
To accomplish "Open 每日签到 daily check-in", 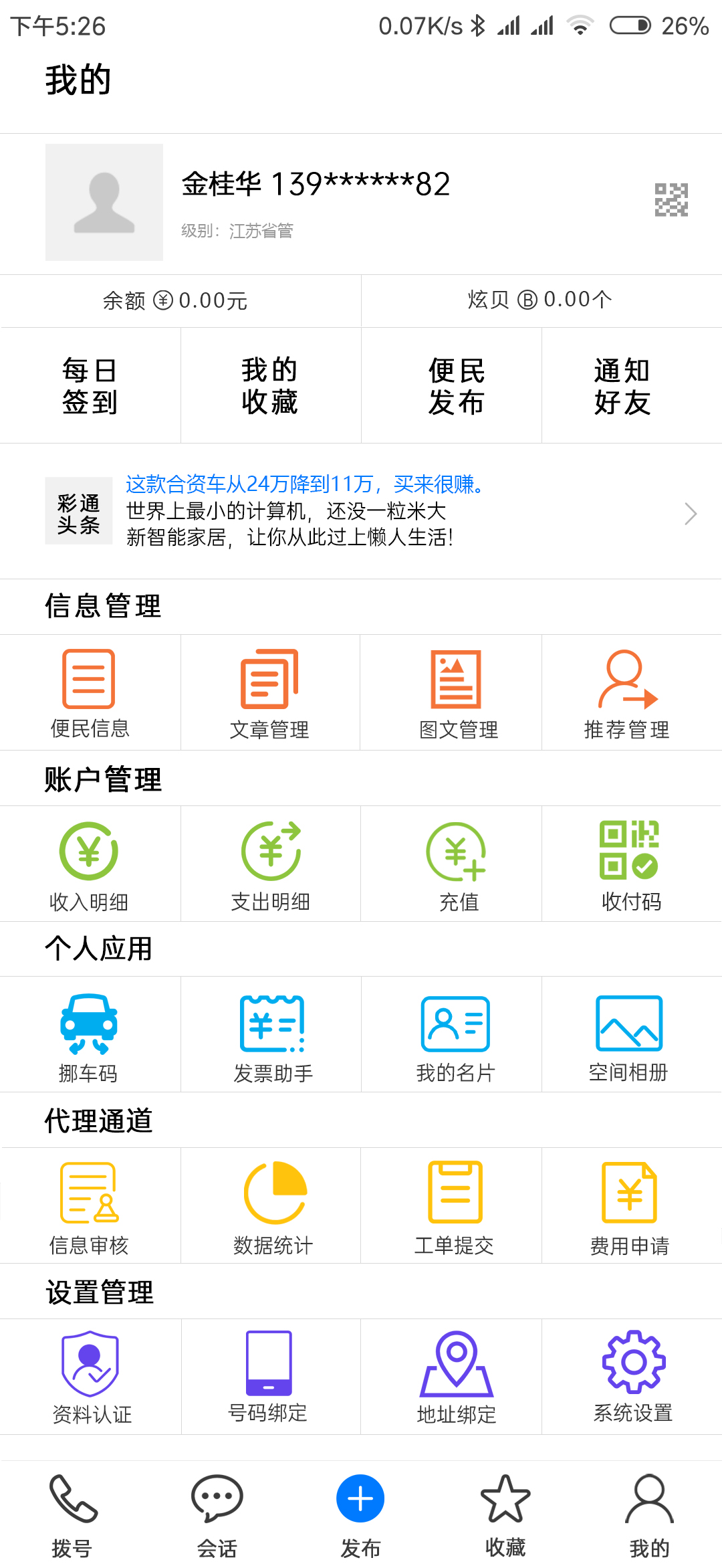I will point(90,386).
